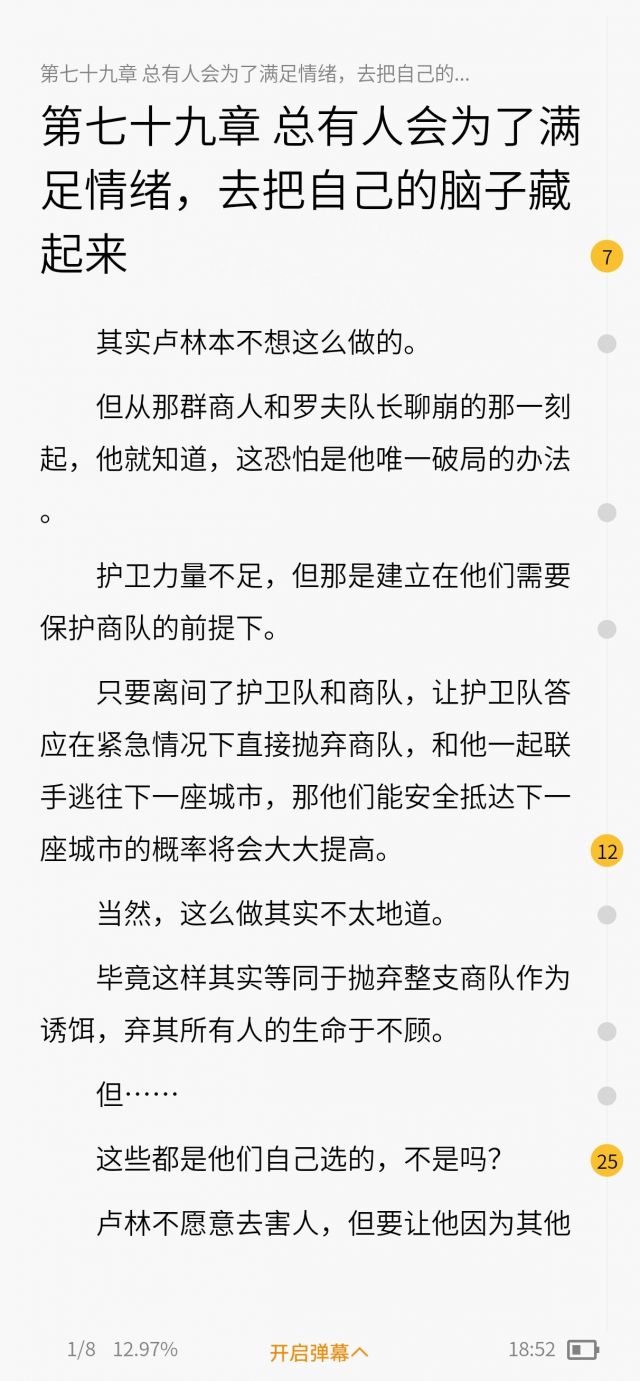Tap comment dot beside 保护商队的前提下
This screenshot has width=640, height=1381.
pos(607,629)
